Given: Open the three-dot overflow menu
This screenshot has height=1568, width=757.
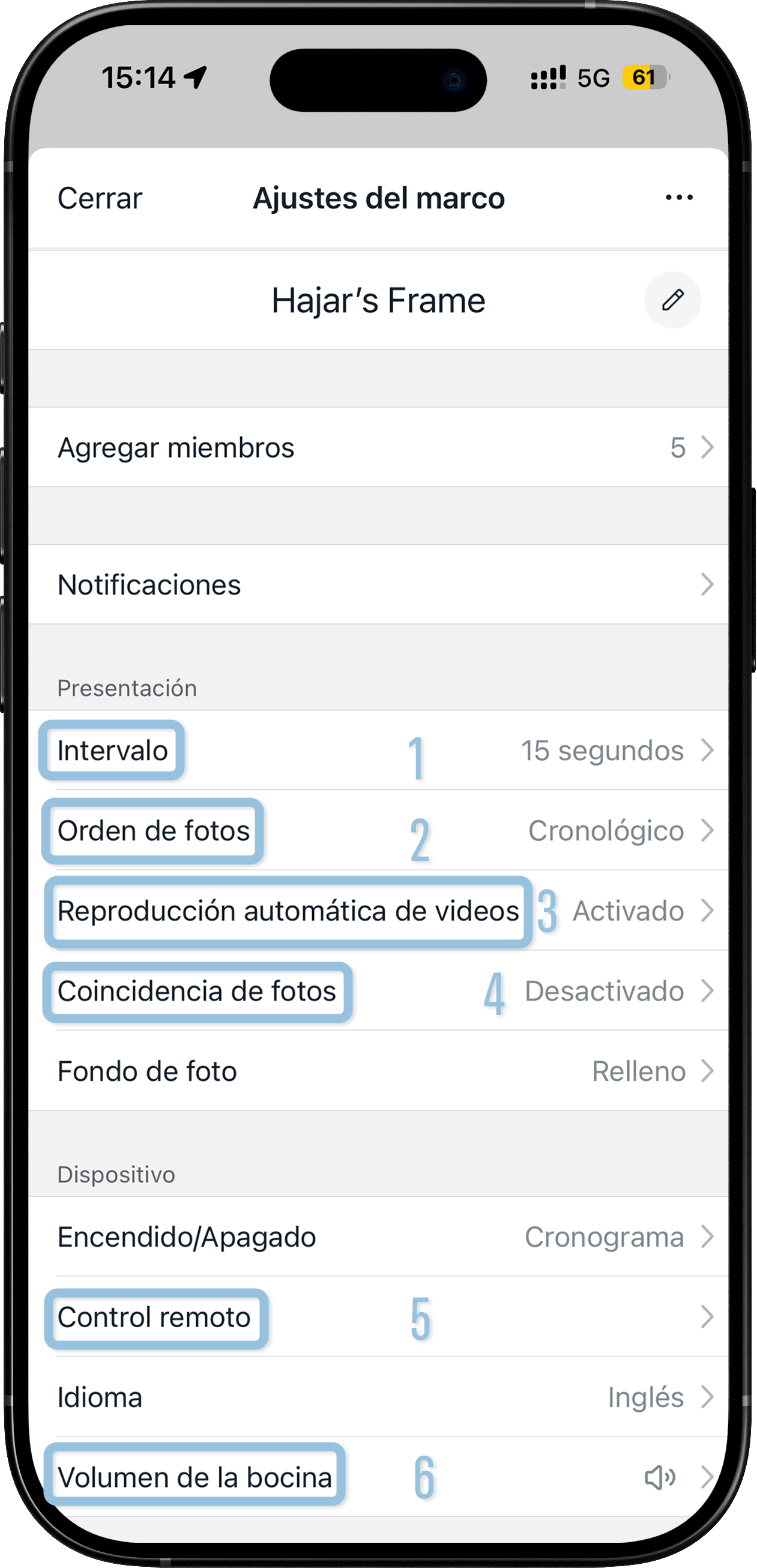Looking at the screenshot, I should pyautogui.click(x=678, y=198).
